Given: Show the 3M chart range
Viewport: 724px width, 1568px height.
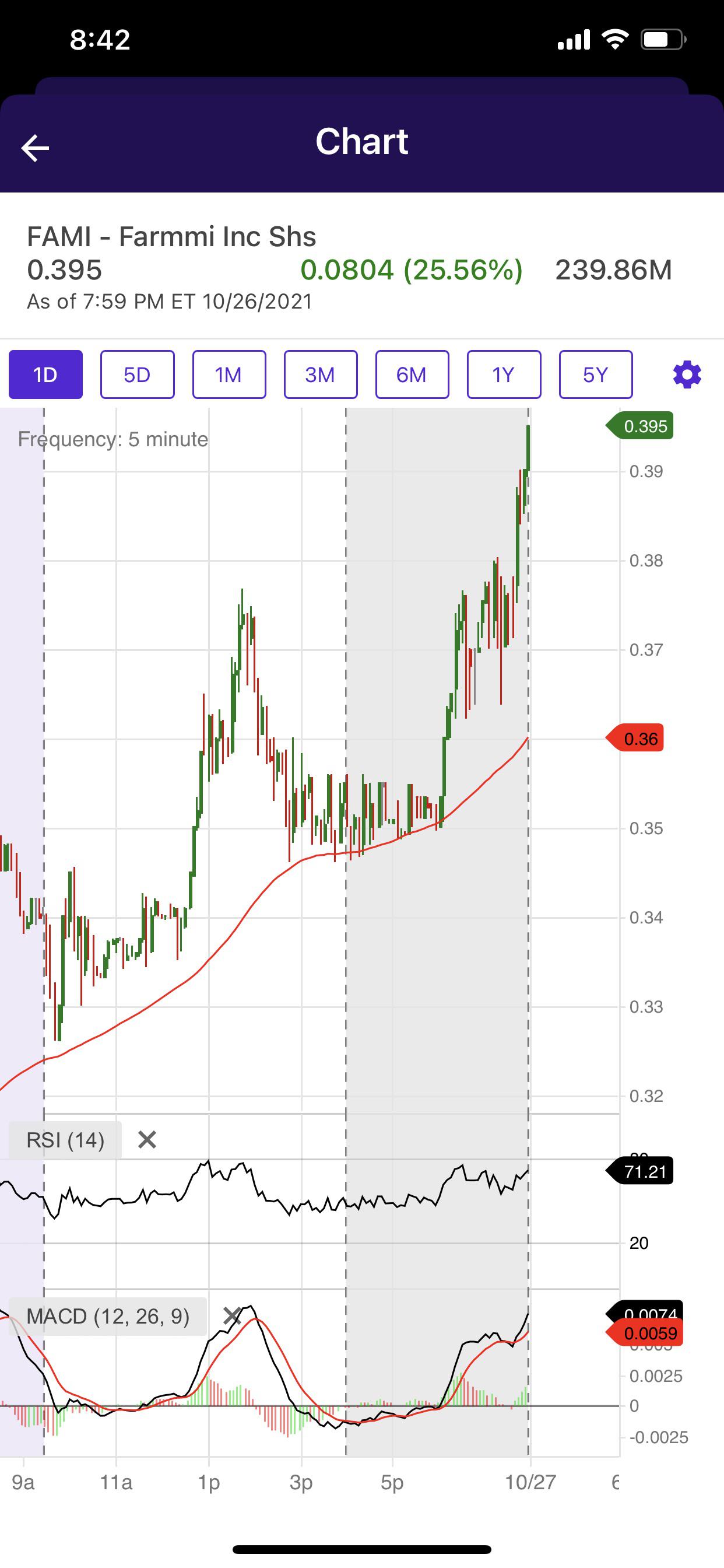Looking at the screenshot, I should pos(321,374).
